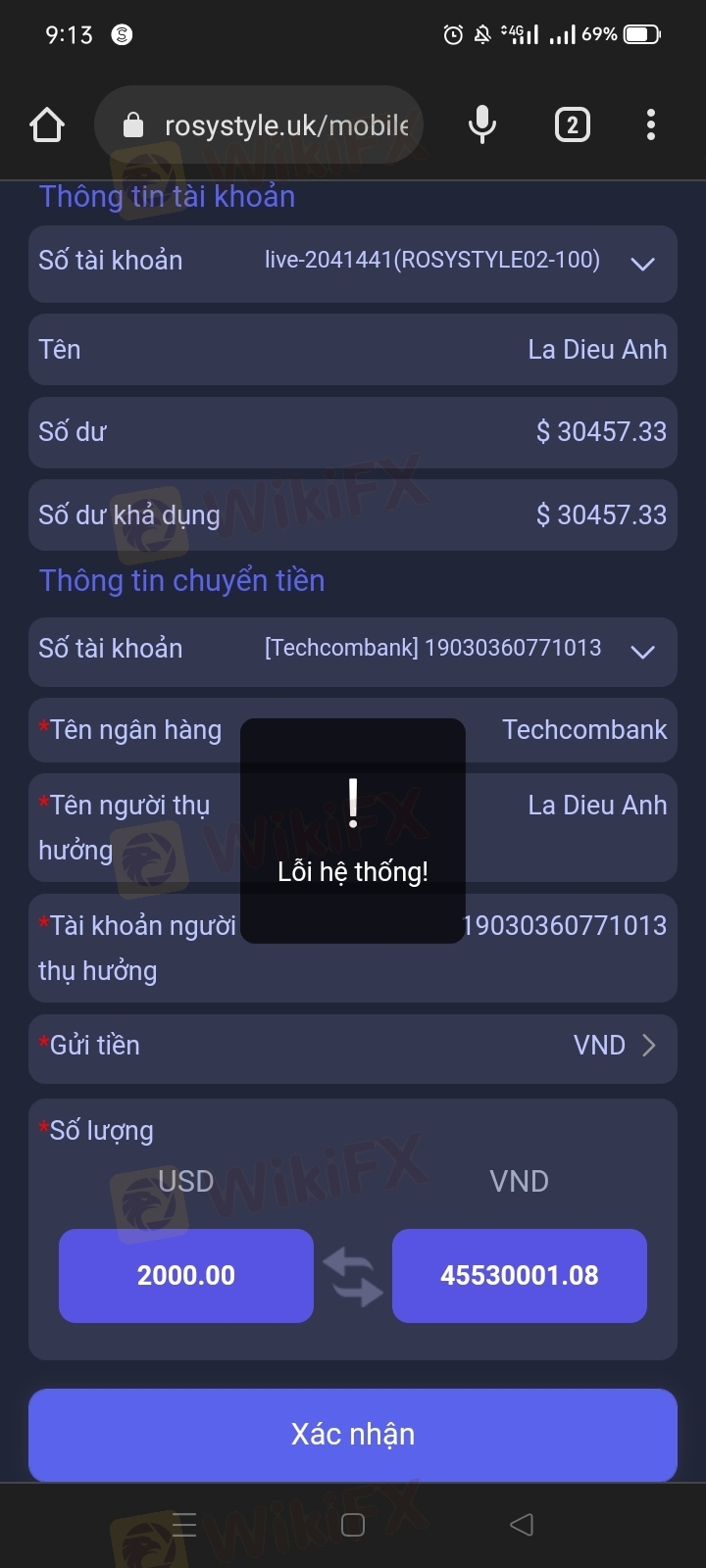Start voice search with the microphone
This screenshot has width=706, height=1568.
[x=481, y=125]
